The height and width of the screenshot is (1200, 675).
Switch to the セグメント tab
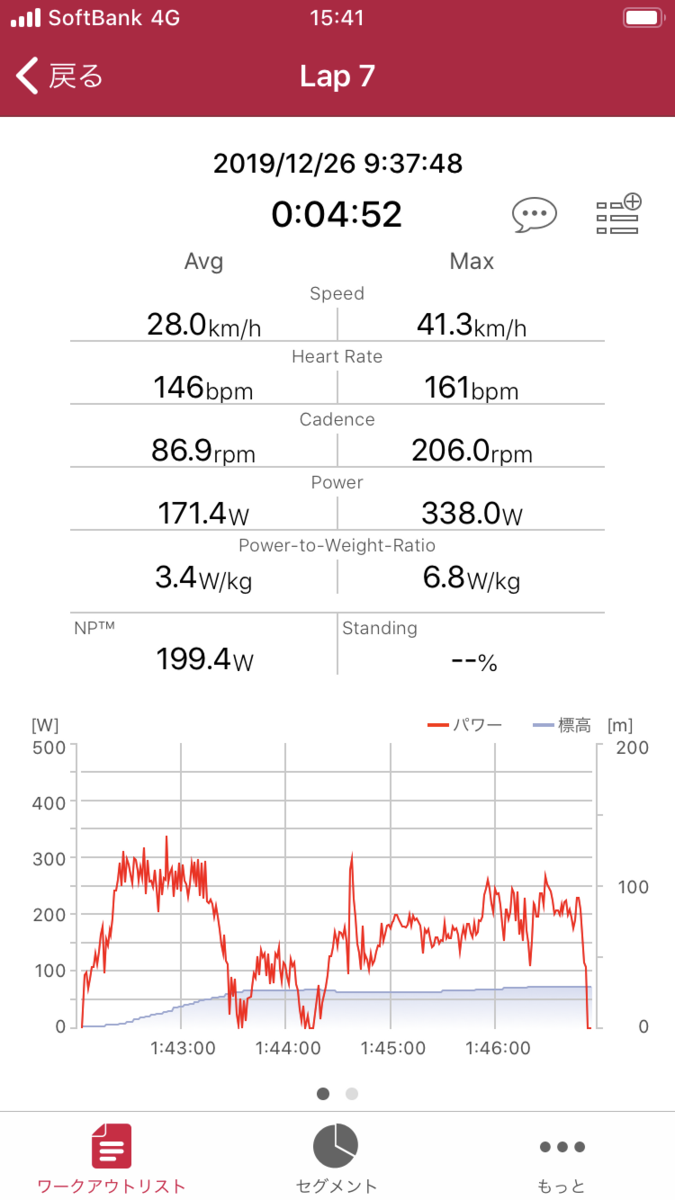pos(337,1158)
